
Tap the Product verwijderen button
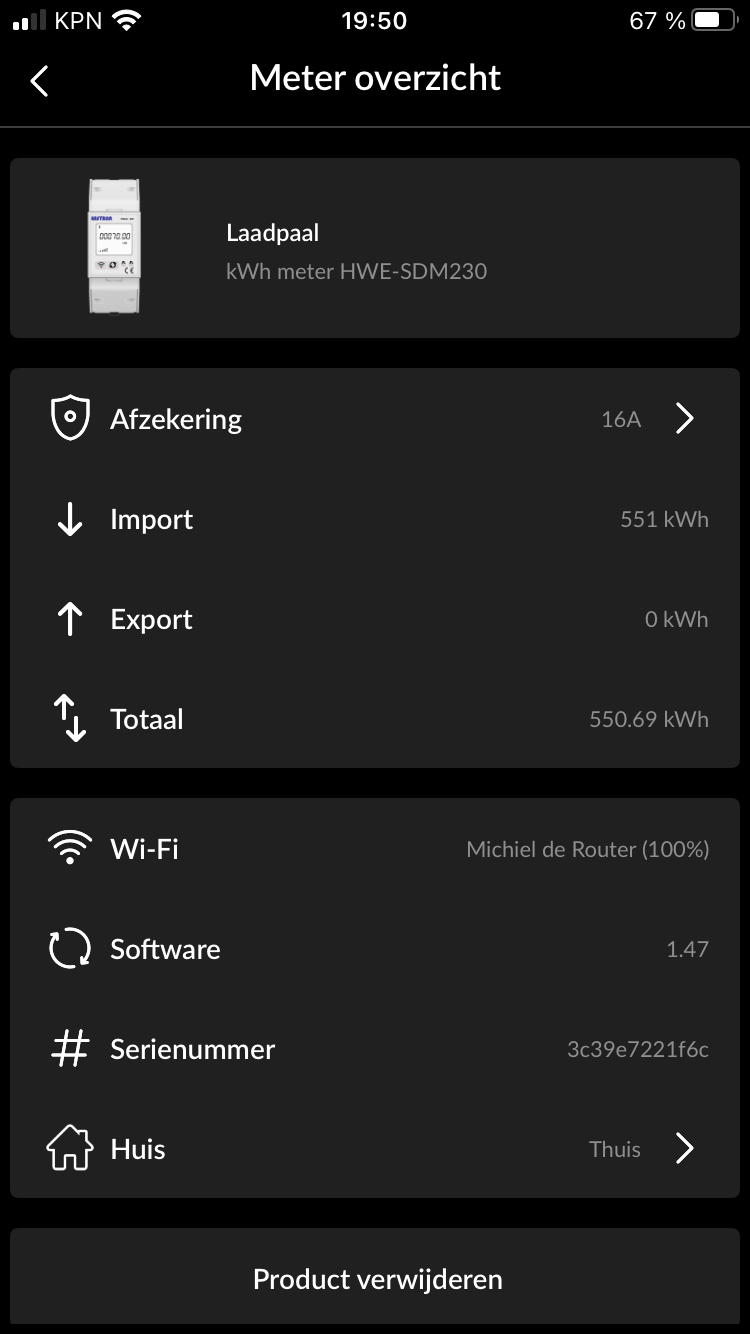point(375,1277)
